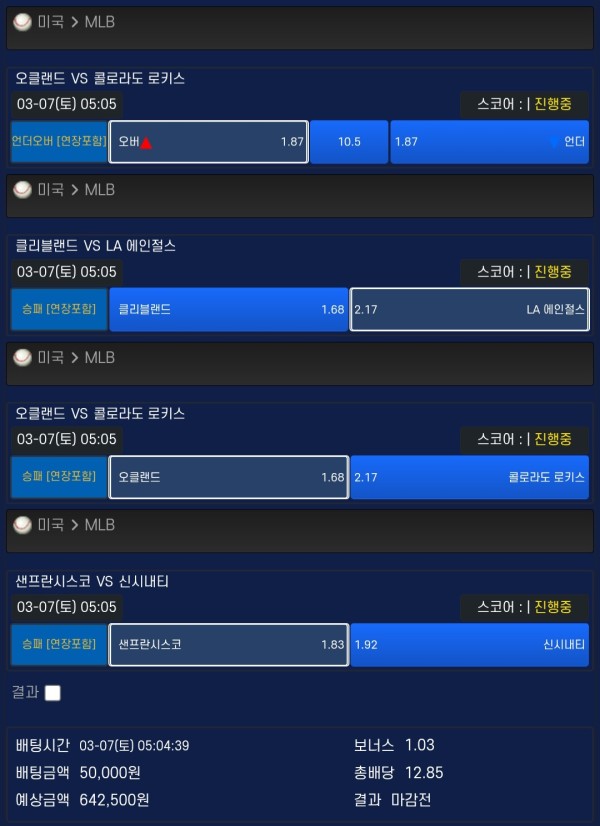Check the 결과 checkbox

coord(53,693)
